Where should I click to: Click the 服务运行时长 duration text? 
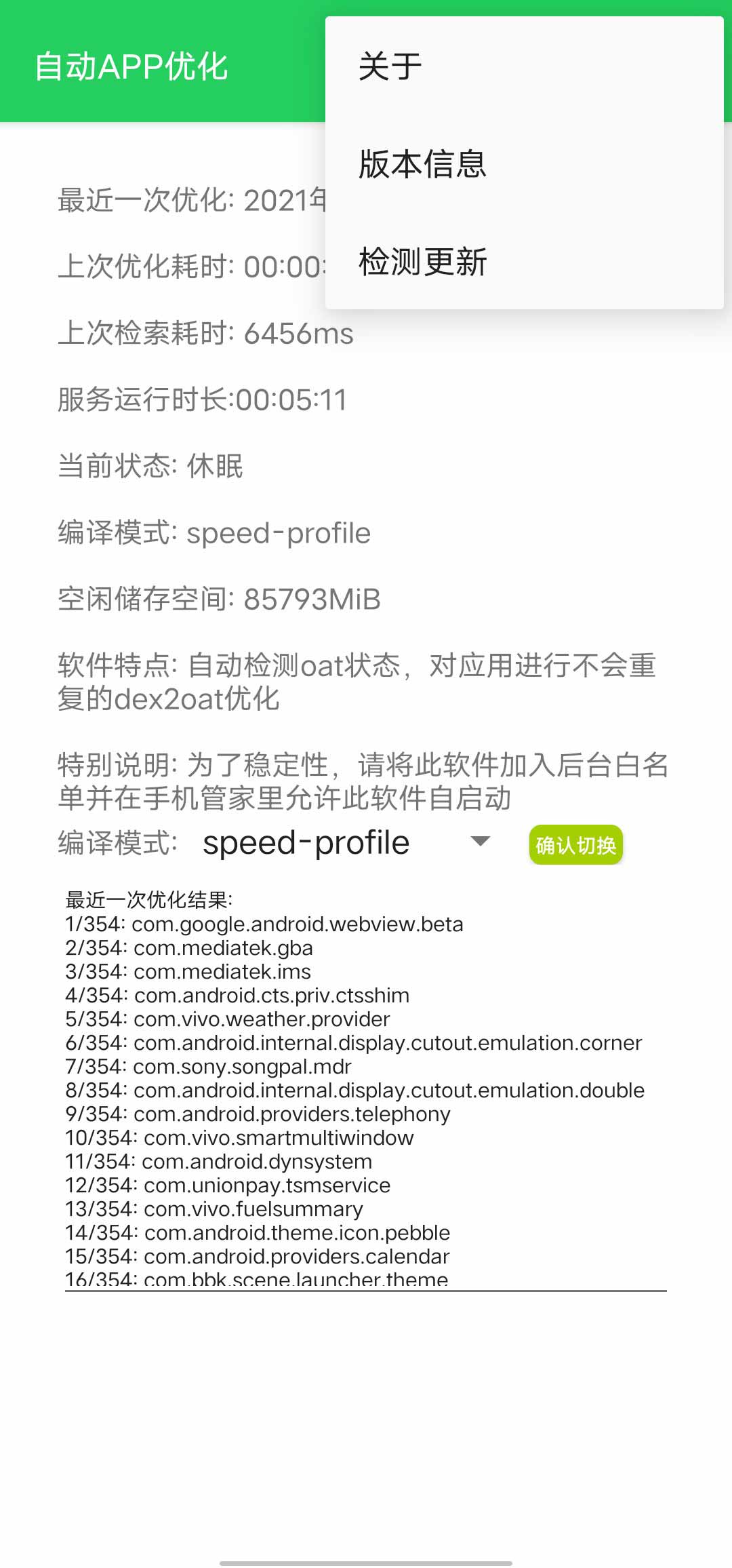201,399
